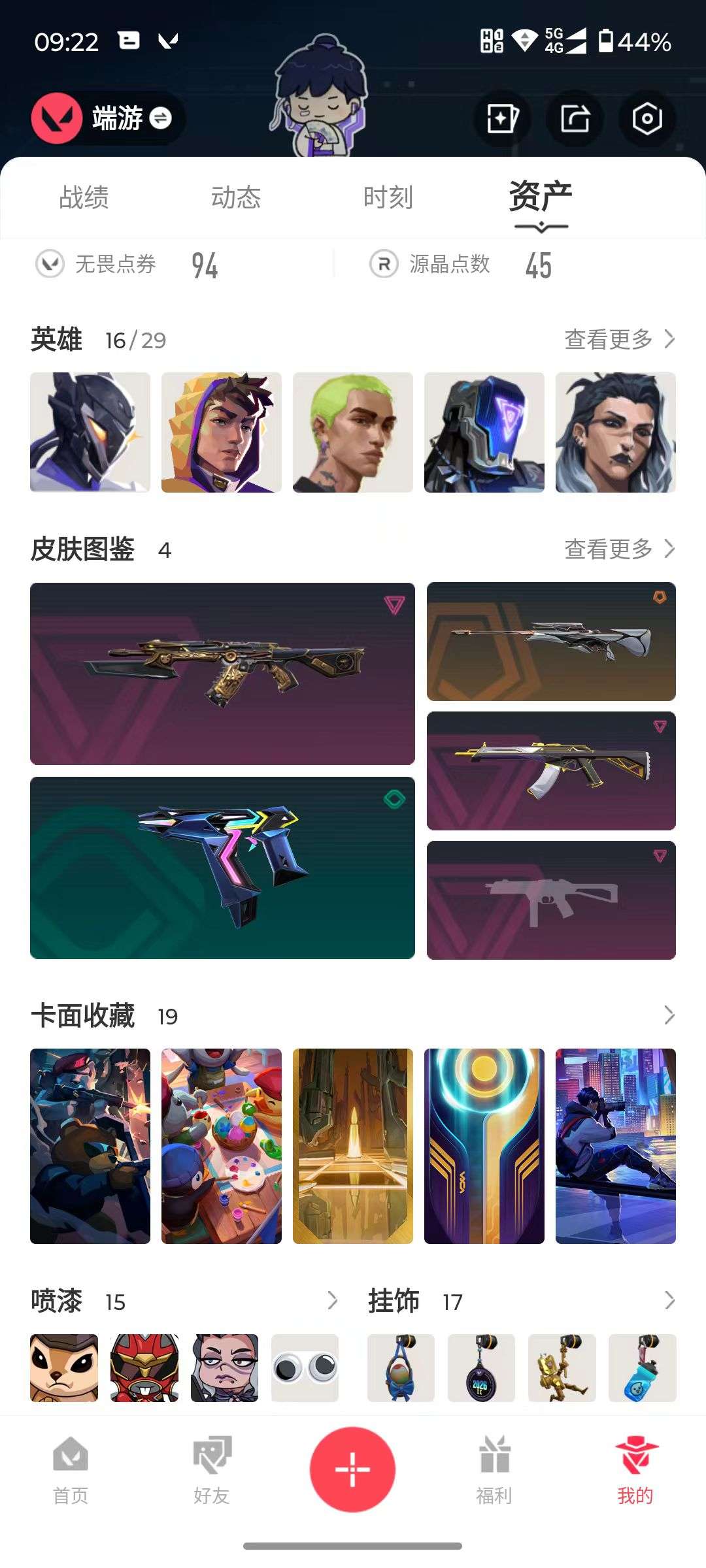This screenshot has width=706, height=1568.
Task: Open the 挂饰 gun buddies section arrow
Action: (x=671, y=1301)
